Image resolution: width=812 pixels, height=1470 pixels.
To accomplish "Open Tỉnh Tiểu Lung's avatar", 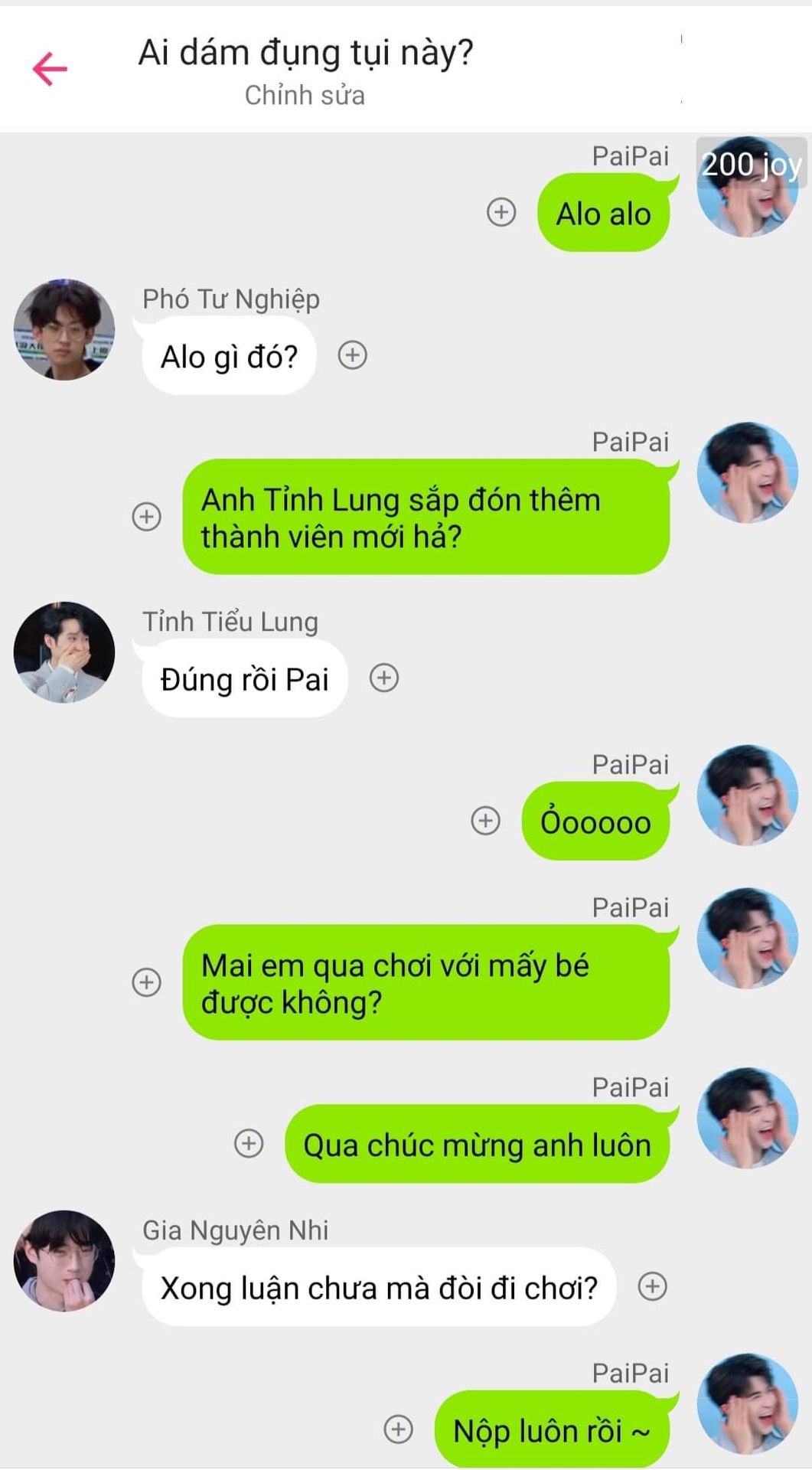I will tap(64, 652).
